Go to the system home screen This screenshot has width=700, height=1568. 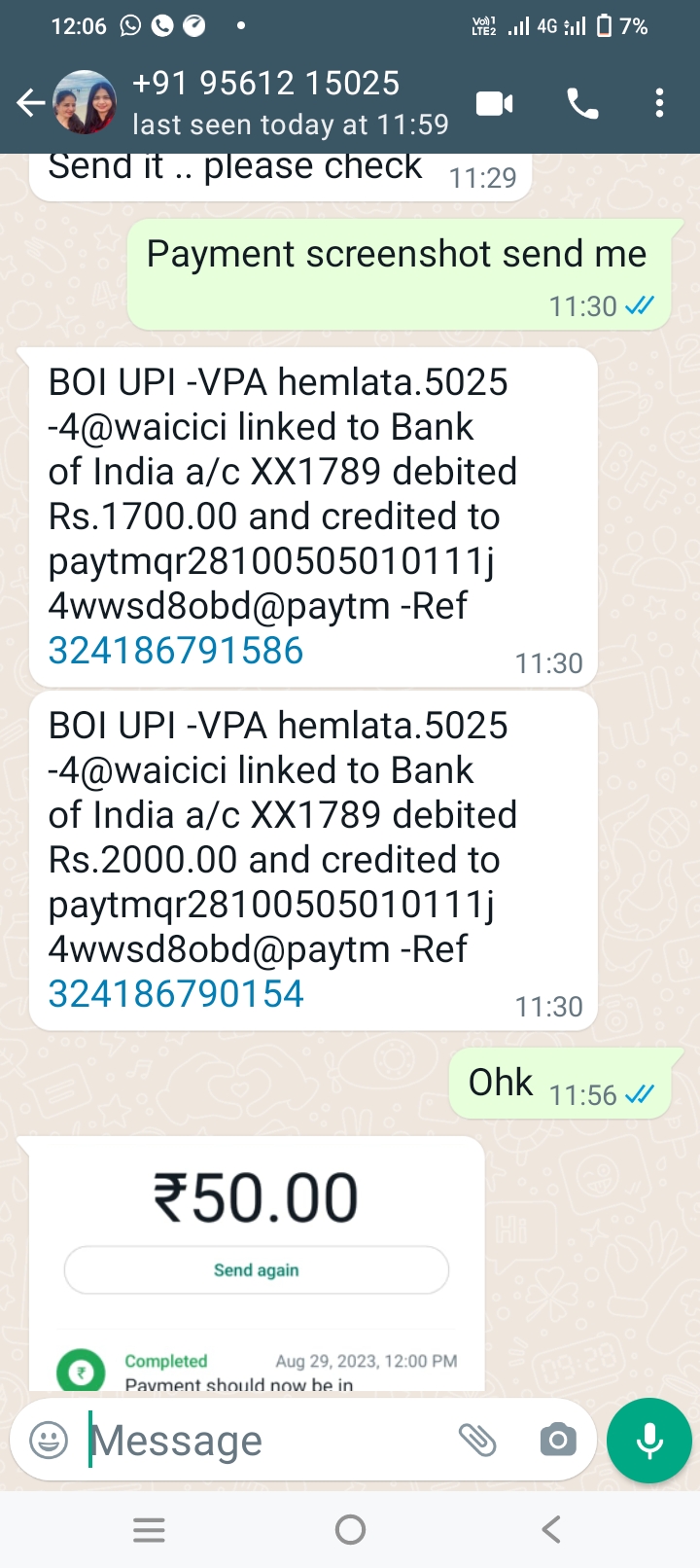pyautogui.click(x=350, y=1530)
